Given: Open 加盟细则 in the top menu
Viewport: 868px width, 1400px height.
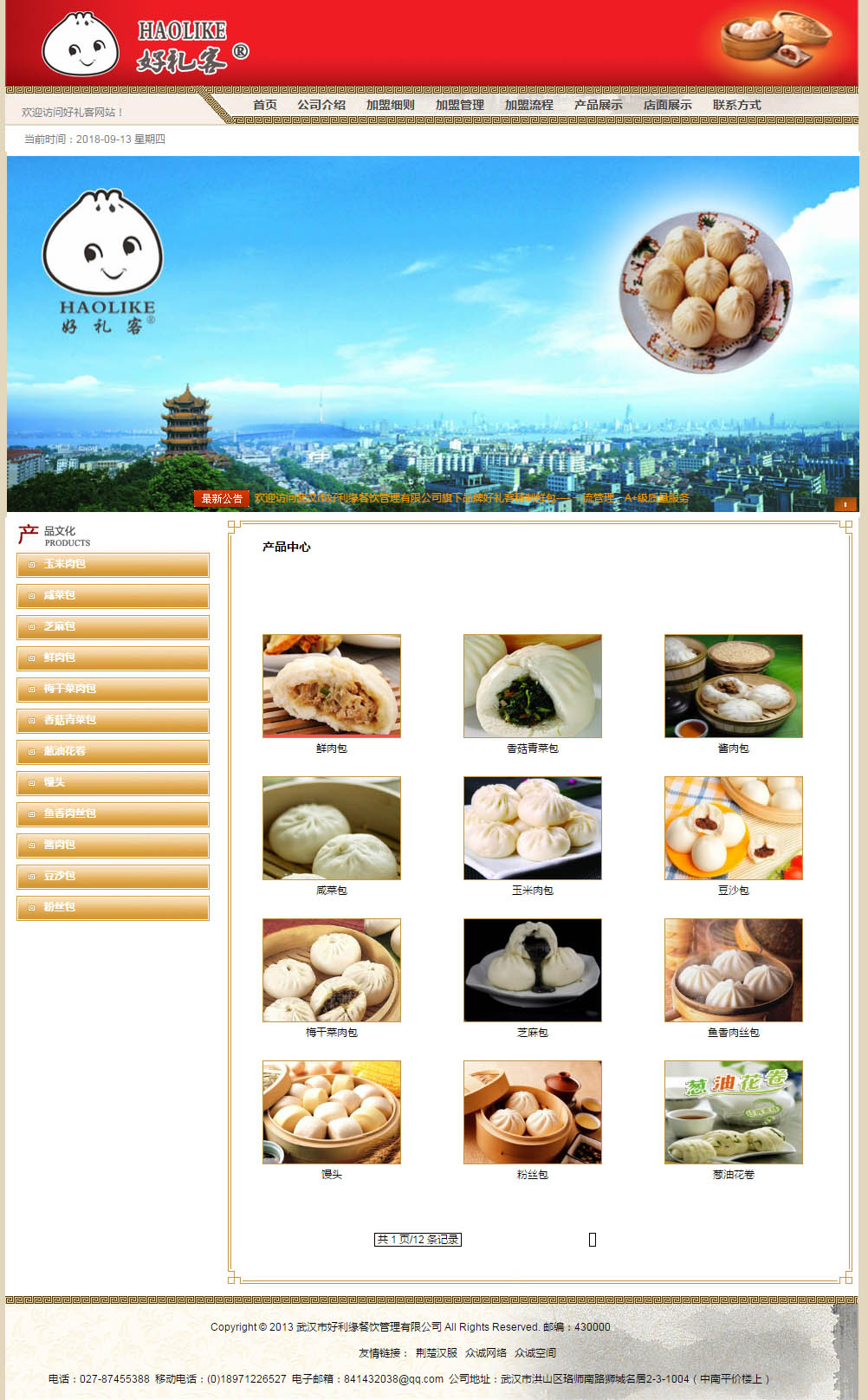Looking at the screenshot, I should tap(391, 105).
